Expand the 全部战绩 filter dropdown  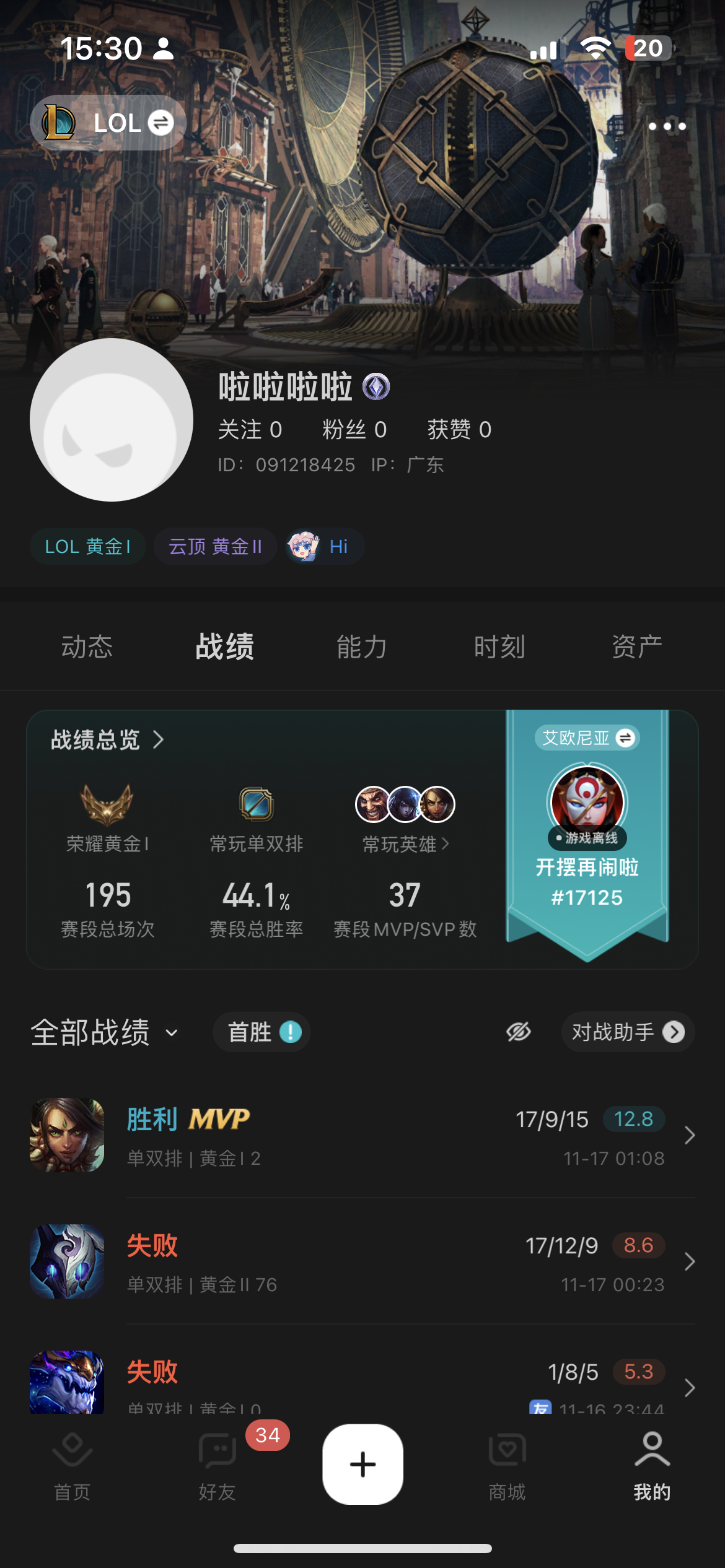click(x=105, y=1032)
